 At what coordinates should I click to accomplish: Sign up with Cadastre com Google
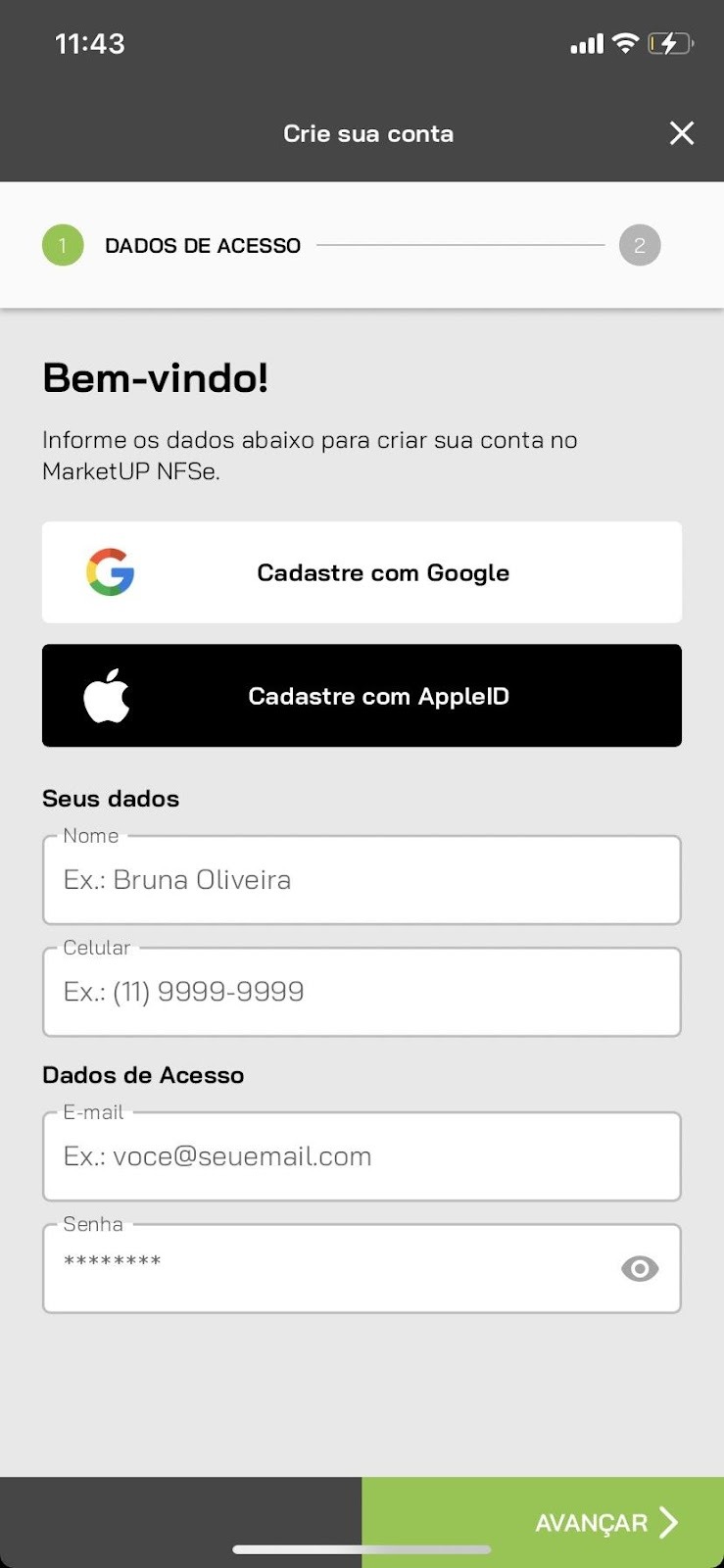tap(362, 572)
